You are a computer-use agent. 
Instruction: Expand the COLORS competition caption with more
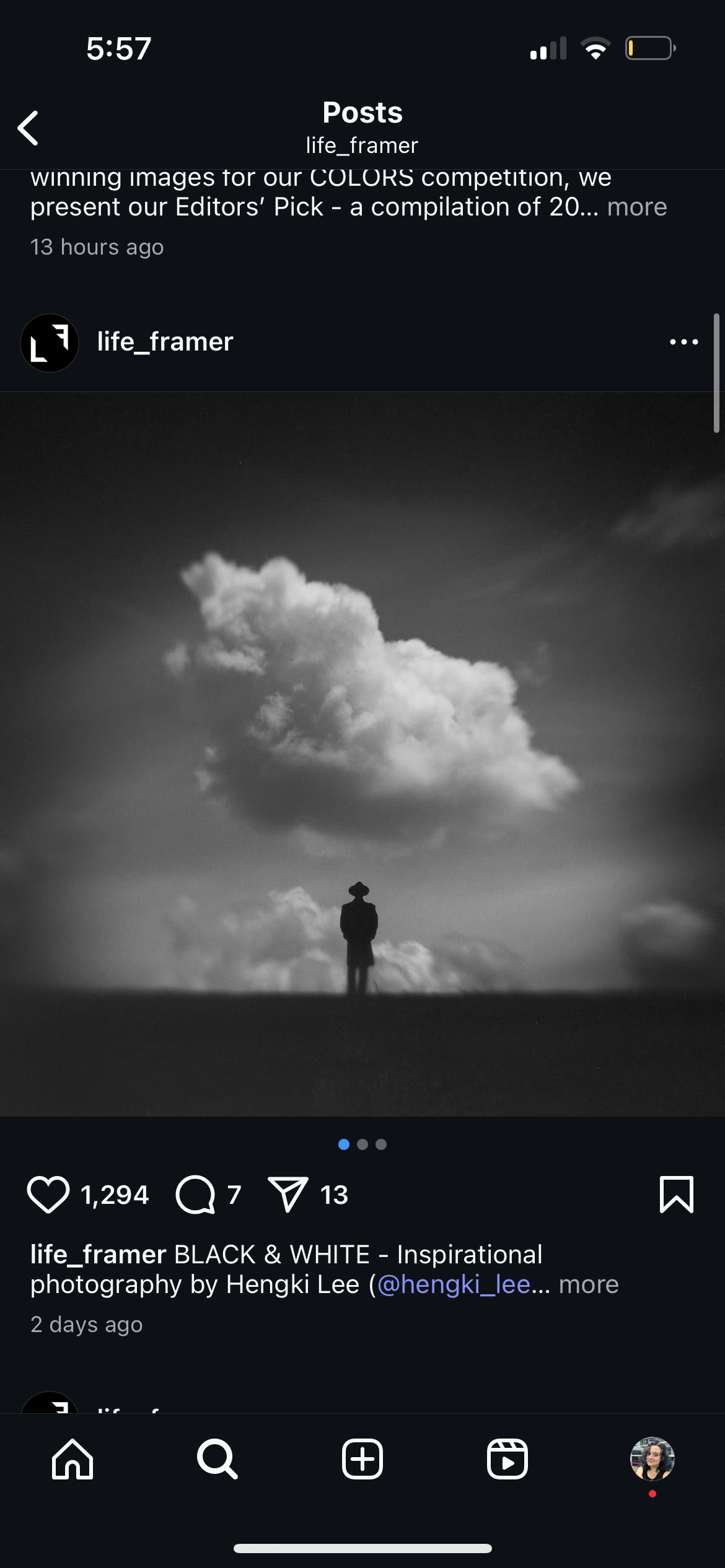[636, 207]
